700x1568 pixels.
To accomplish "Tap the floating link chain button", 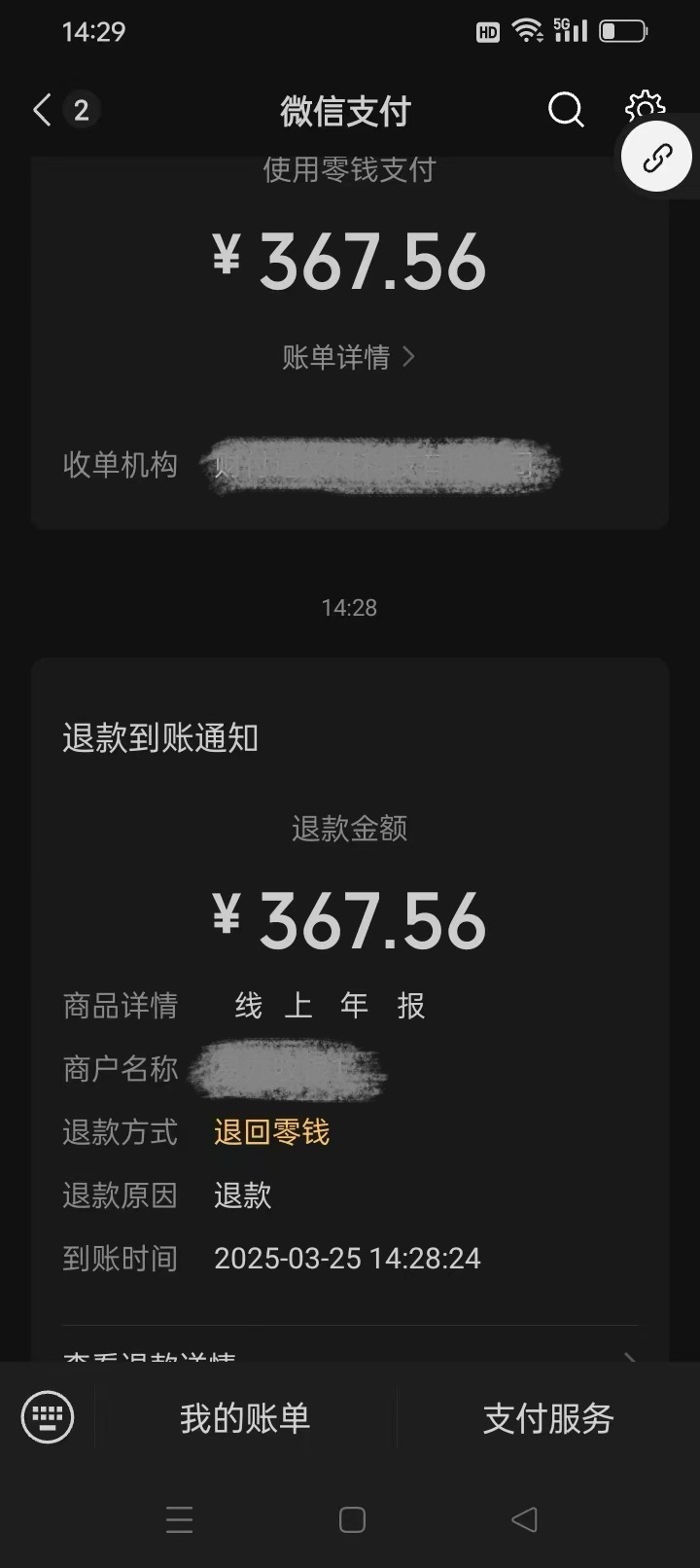I will (657, 157).
